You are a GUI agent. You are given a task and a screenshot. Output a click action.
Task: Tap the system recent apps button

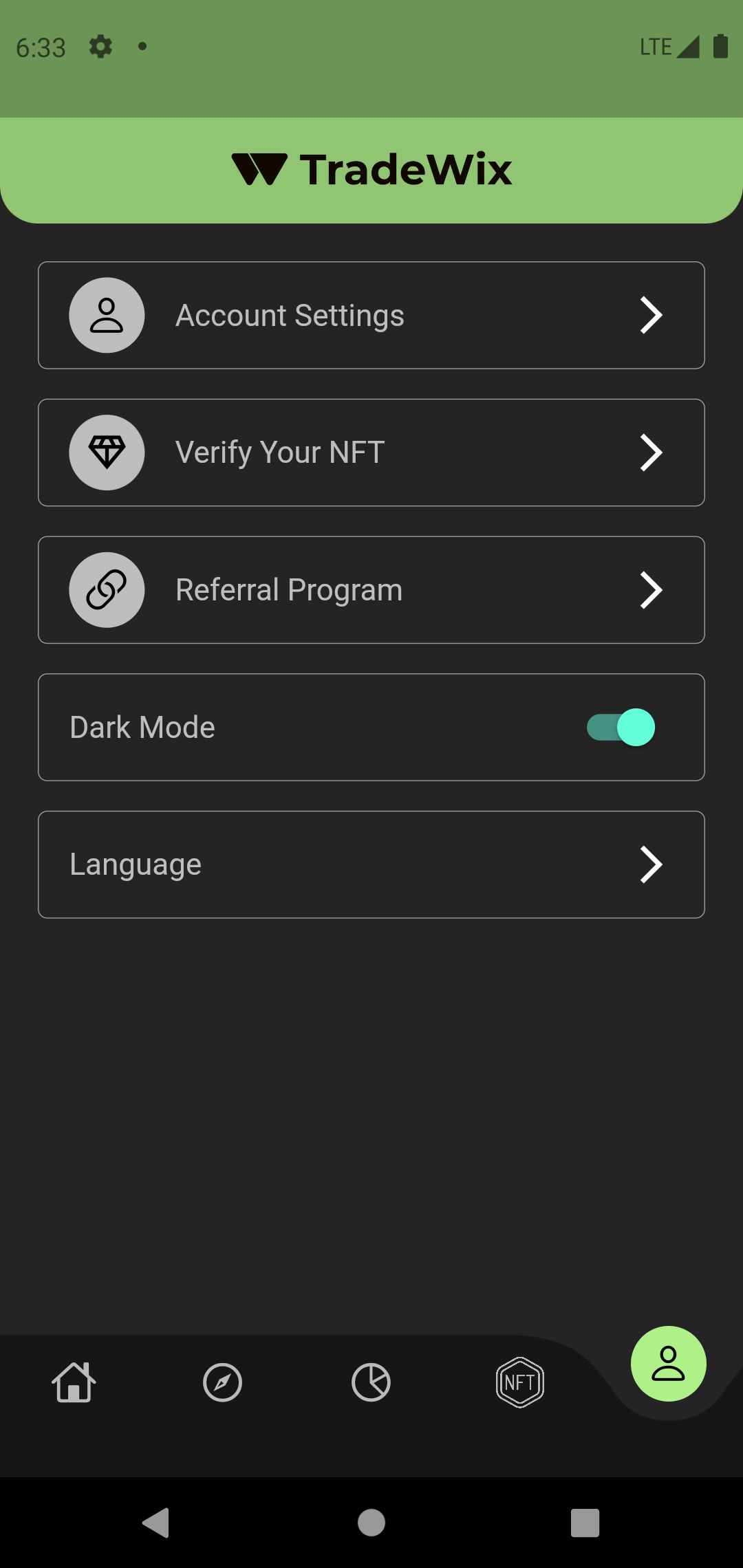[x=585, y=1523]
